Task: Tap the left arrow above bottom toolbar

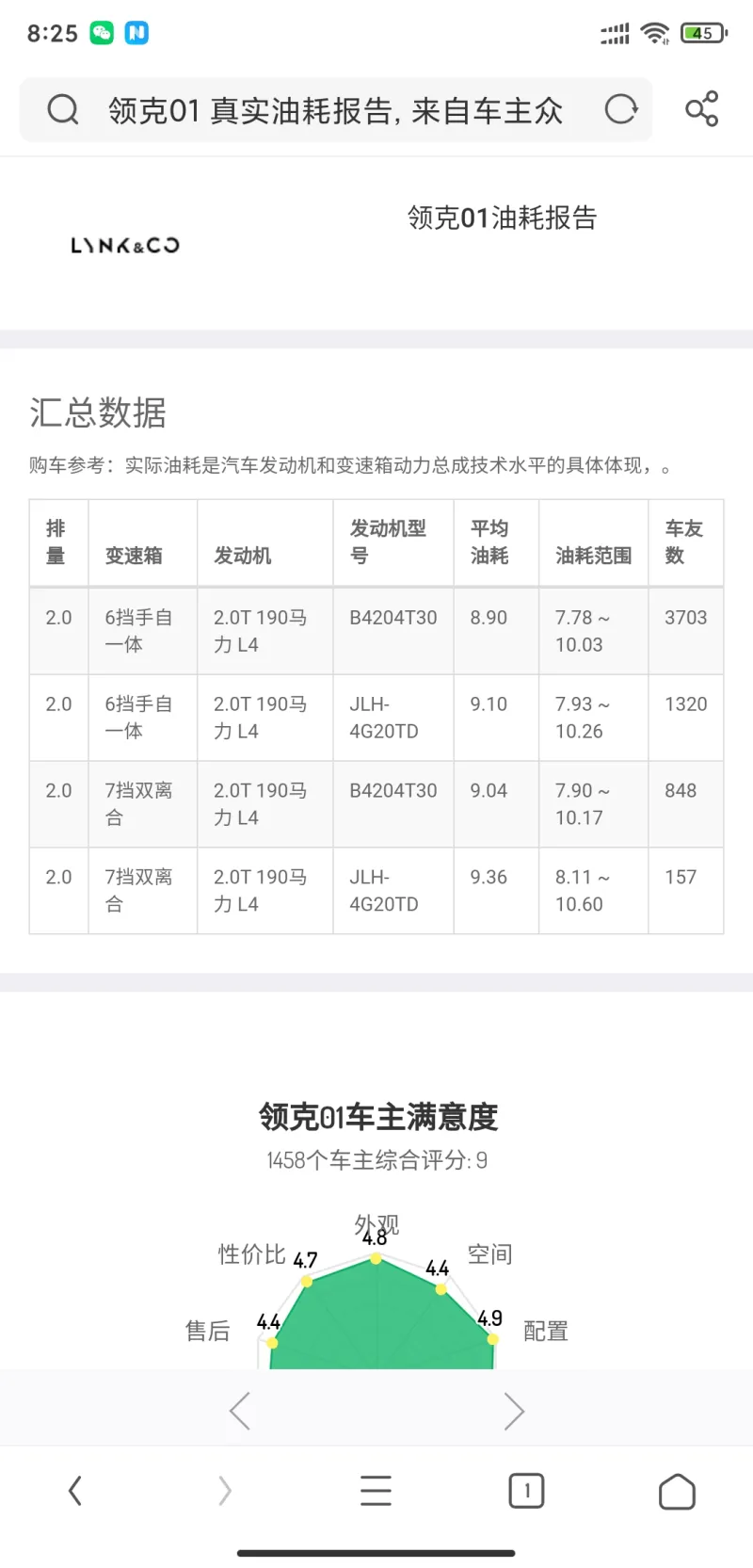Action: pos(240,1410)
